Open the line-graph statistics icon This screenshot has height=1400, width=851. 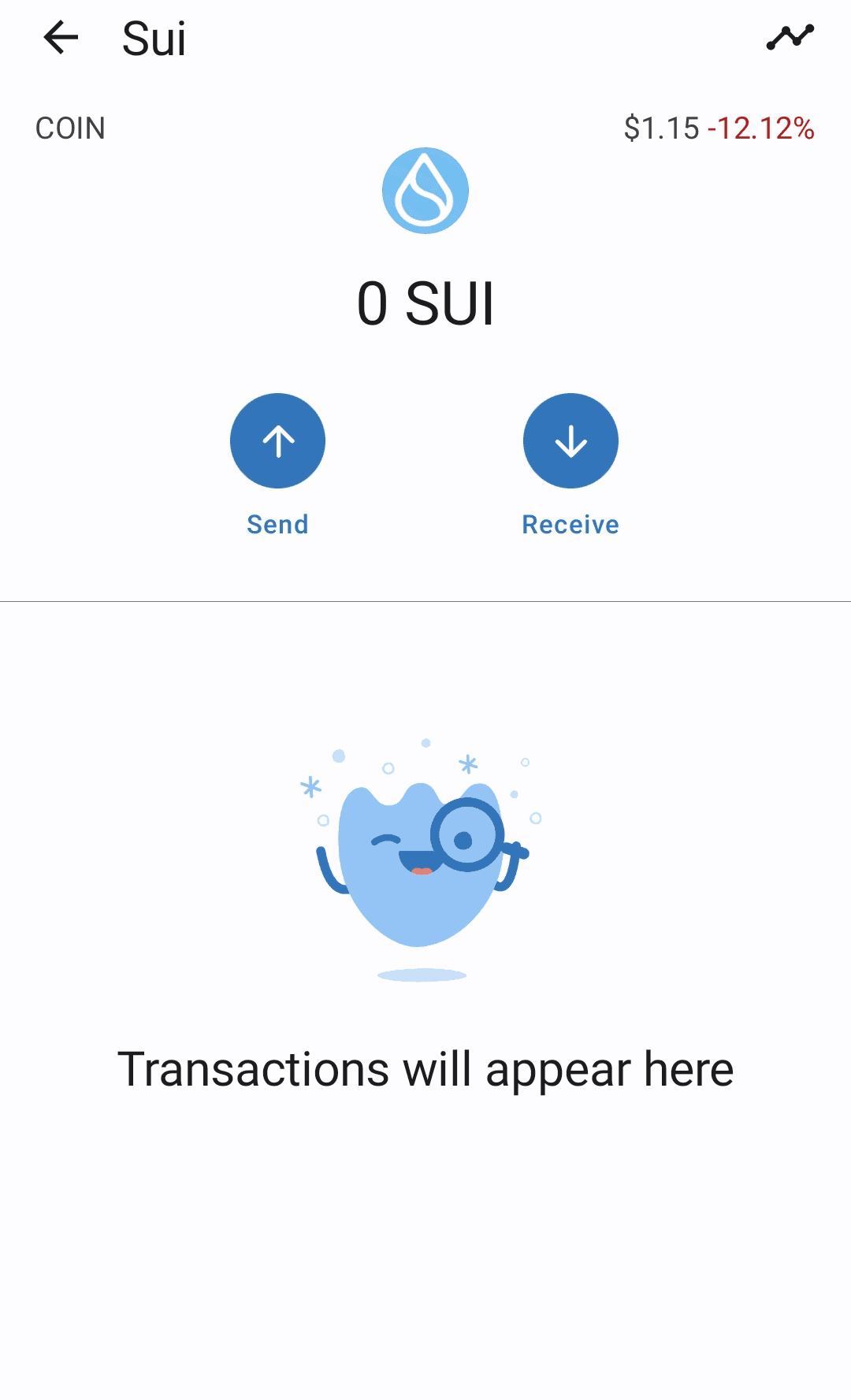pyautogui.click(x=790, y=35)
